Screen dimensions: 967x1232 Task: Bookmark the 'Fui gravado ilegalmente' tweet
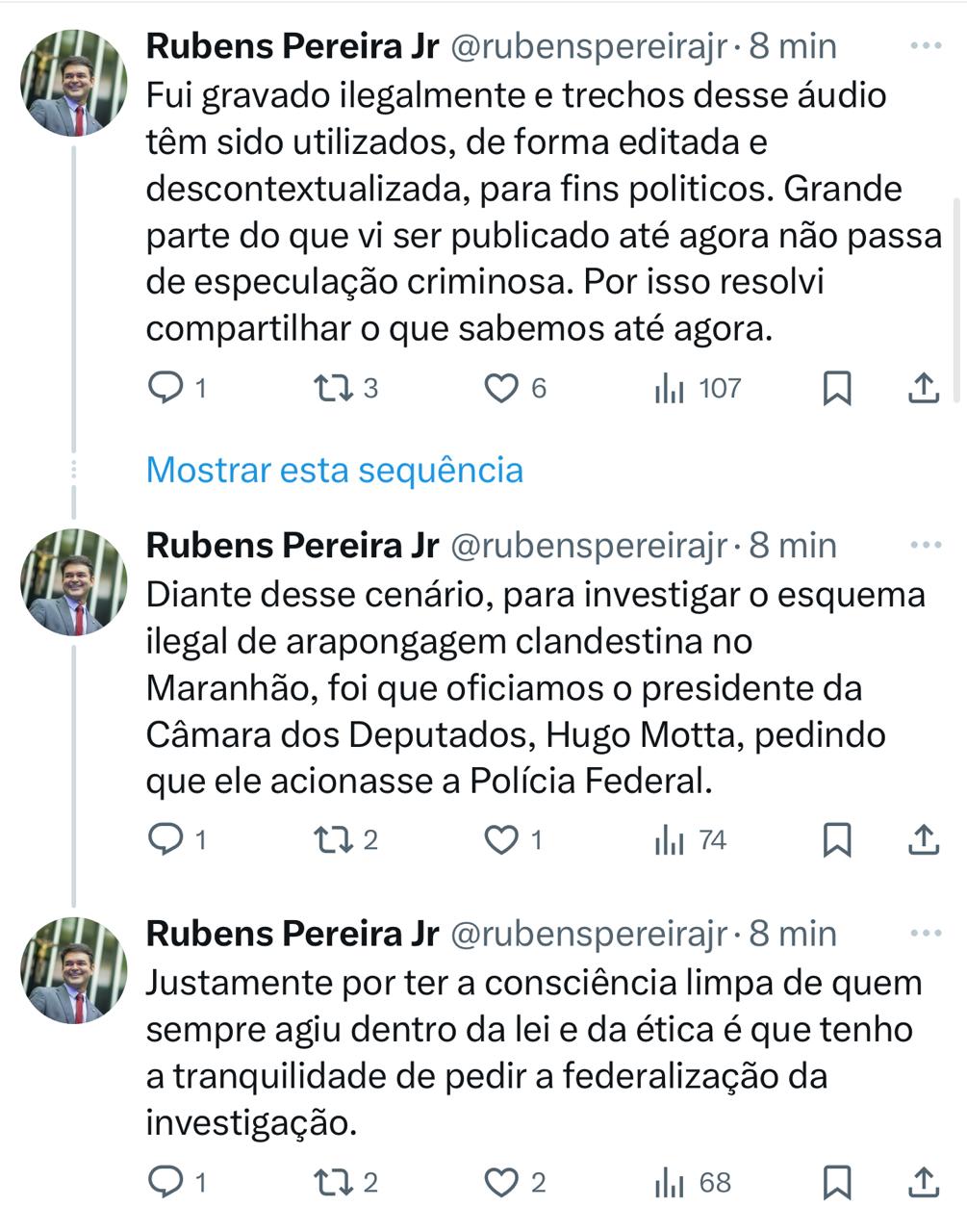click(837, 389)
